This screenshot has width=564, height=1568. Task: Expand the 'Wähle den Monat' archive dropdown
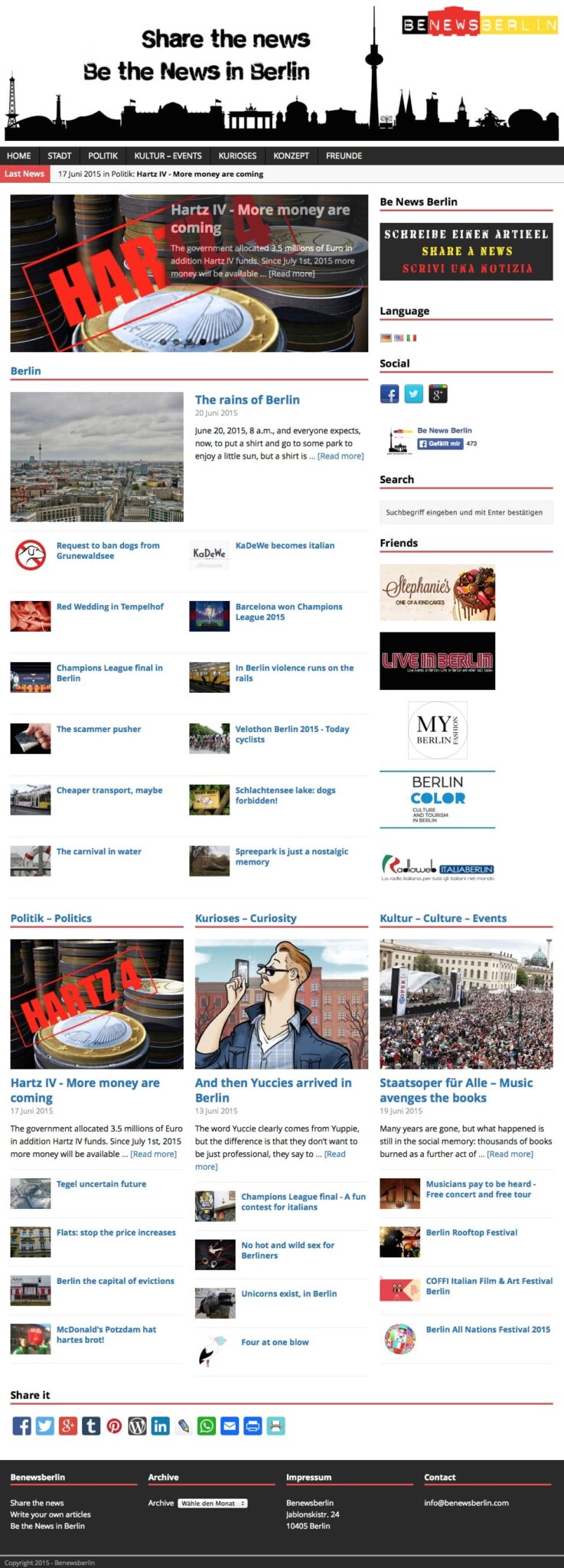coord(213,1503)
